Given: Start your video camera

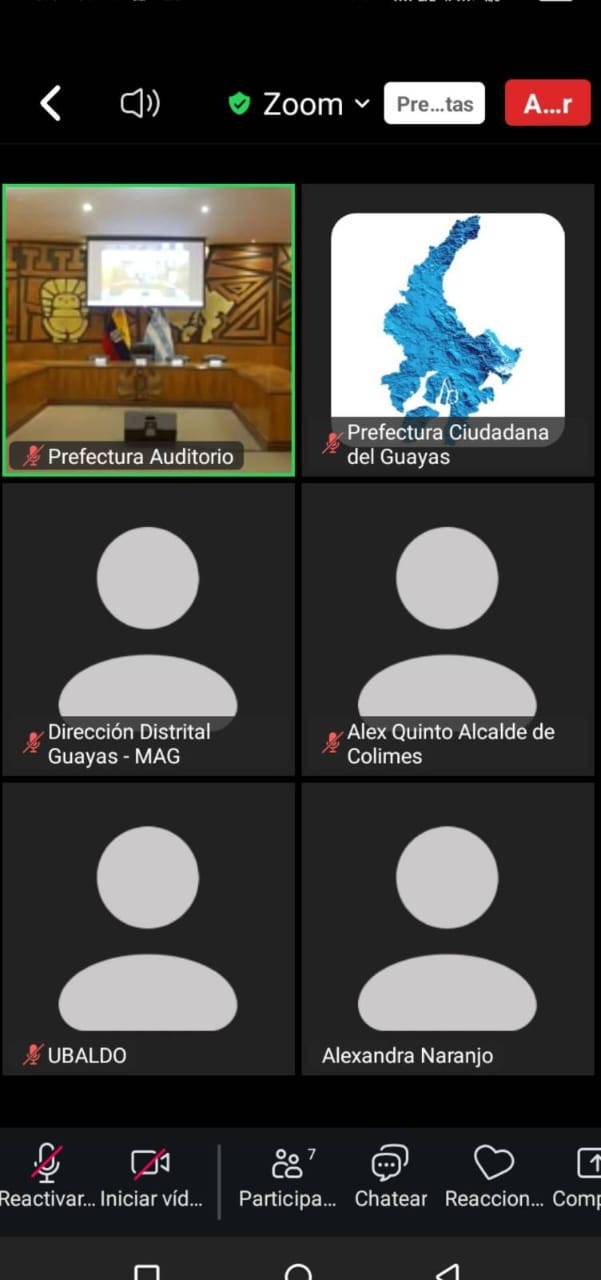Looking at the screenshot, I should tap(150, 1175).
